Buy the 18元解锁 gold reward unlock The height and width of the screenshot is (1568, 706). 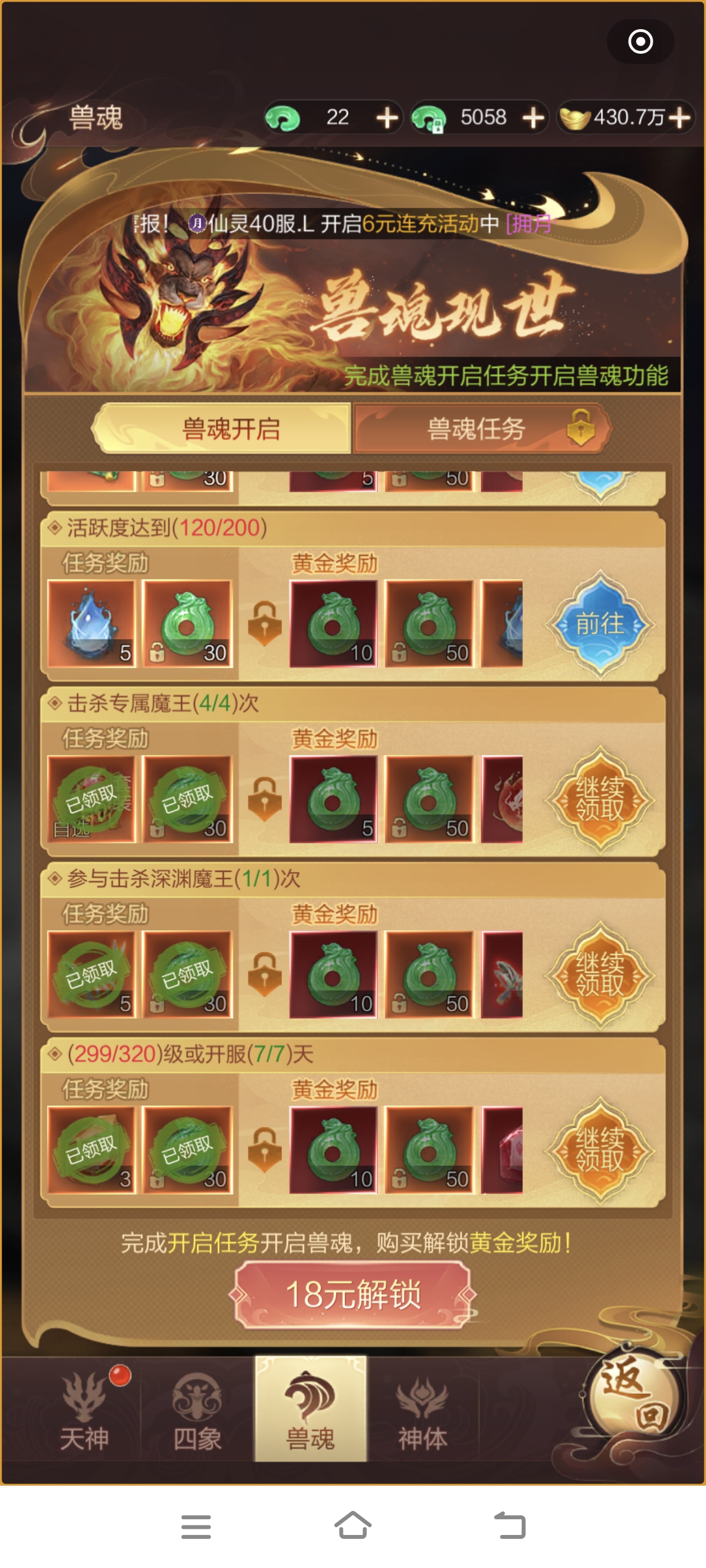[x=352, y=1294]
